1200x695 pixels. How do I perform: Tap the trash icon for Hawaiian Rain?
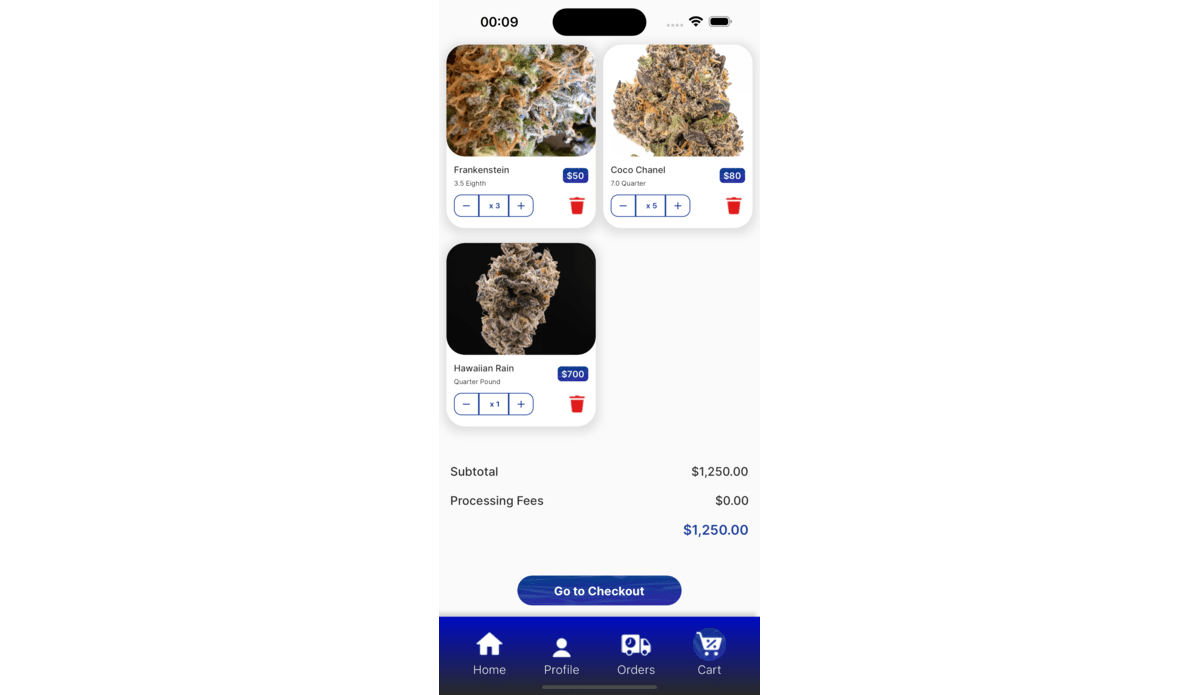click(x=577, y=404)
